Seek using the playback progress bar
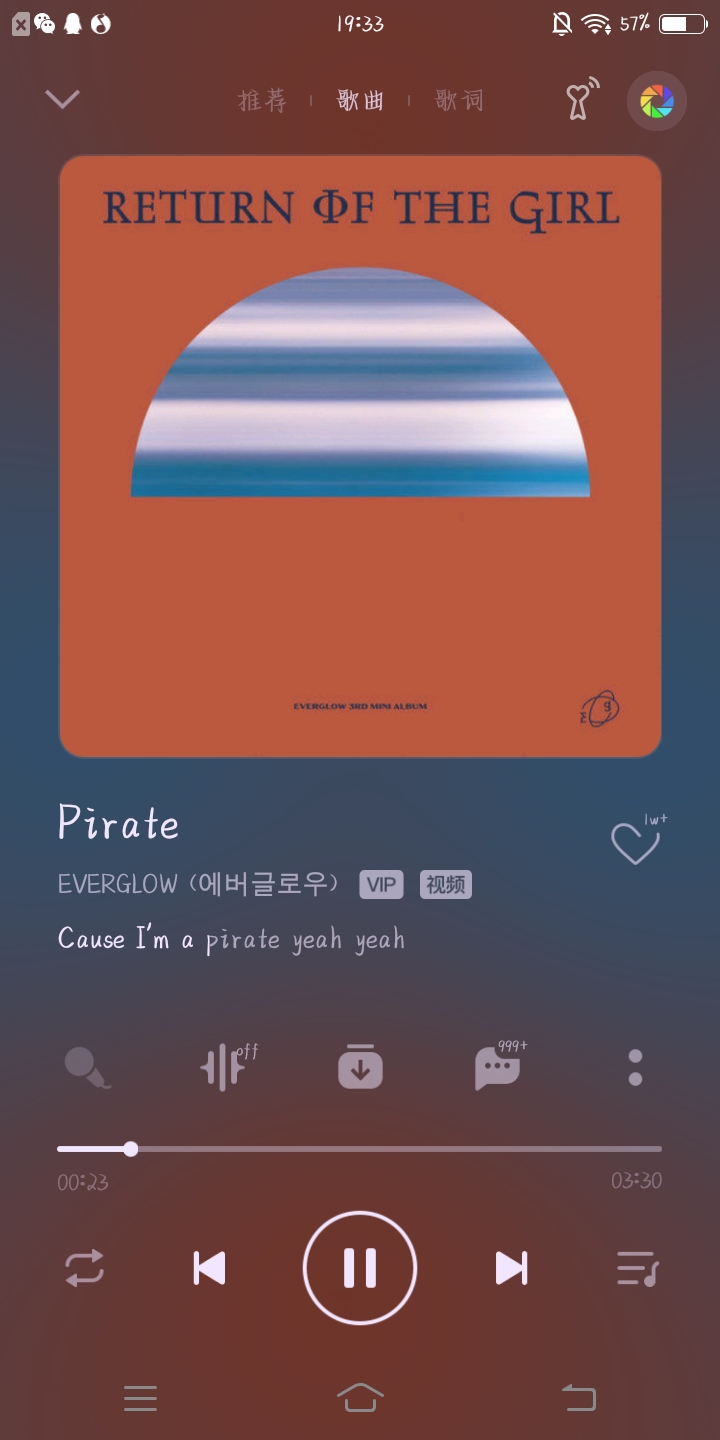The image size is (720, 1440). pos(360,1149)
